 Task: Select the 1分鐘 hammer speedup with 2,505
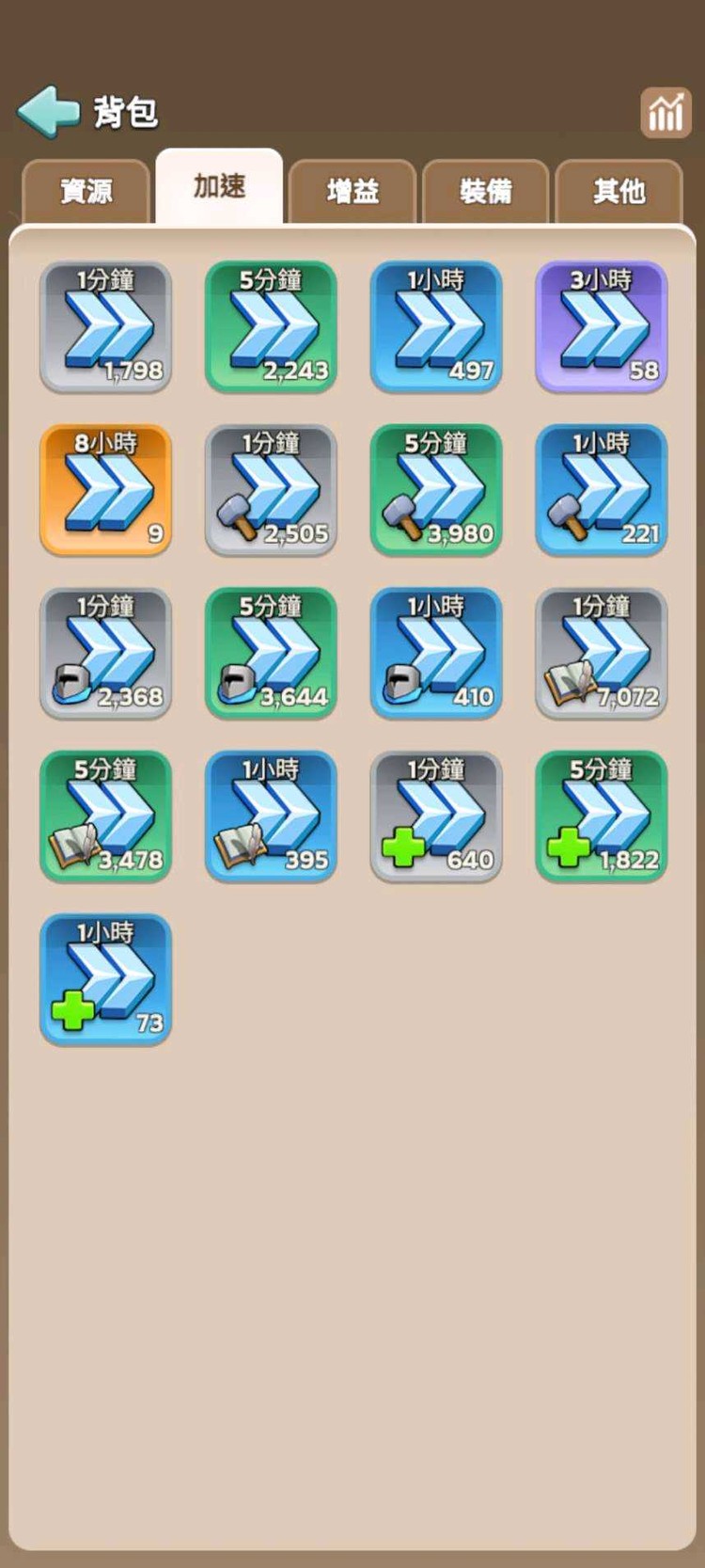pyautogui.click(x=271, y=489)
